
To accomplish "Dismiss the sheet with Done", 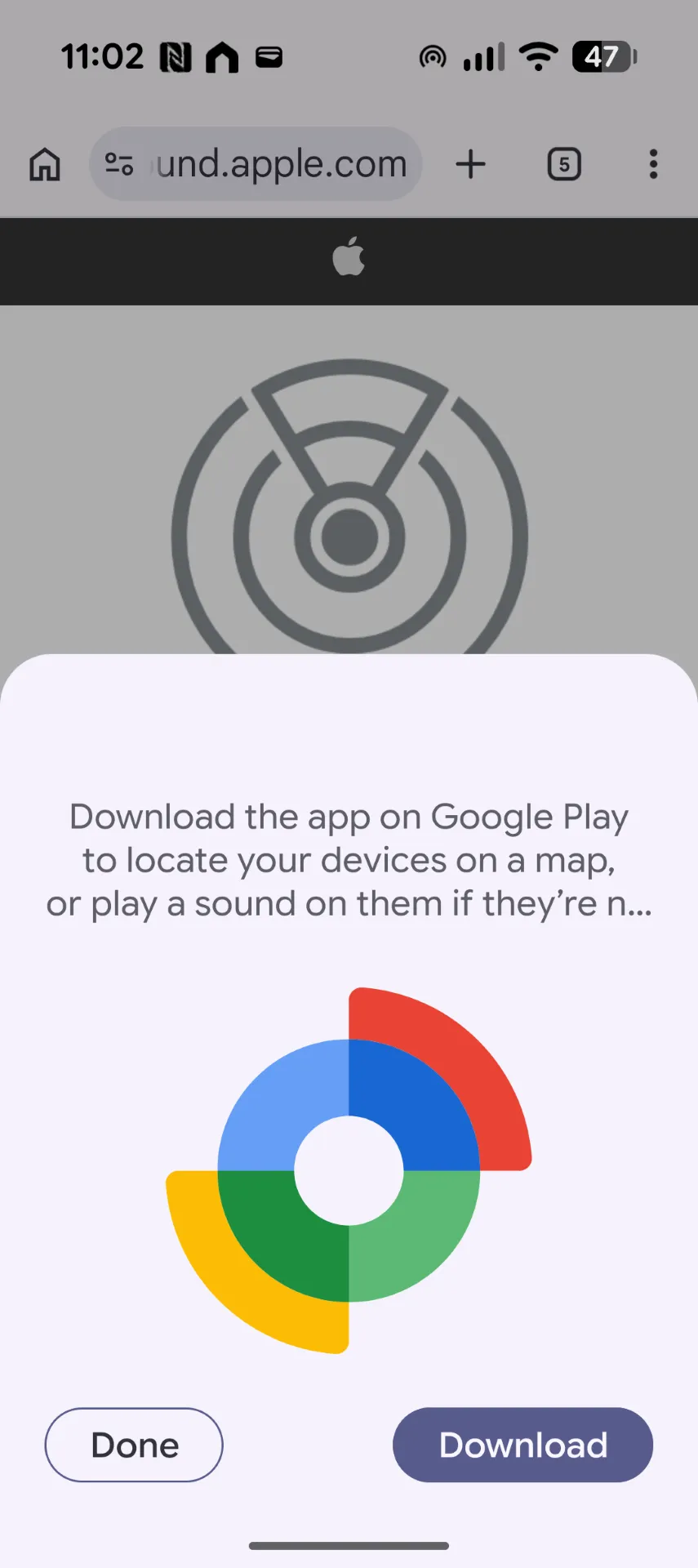I will click(x=134, y=1444).
